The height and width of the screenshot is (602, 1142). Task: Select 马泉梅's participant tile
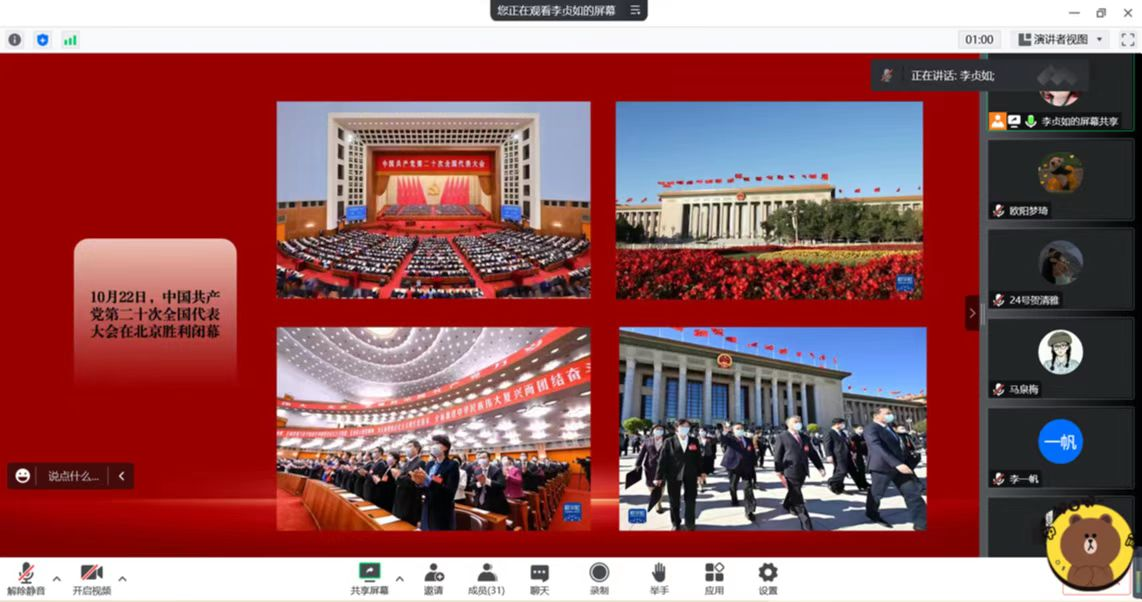[x=1060, y=357]
